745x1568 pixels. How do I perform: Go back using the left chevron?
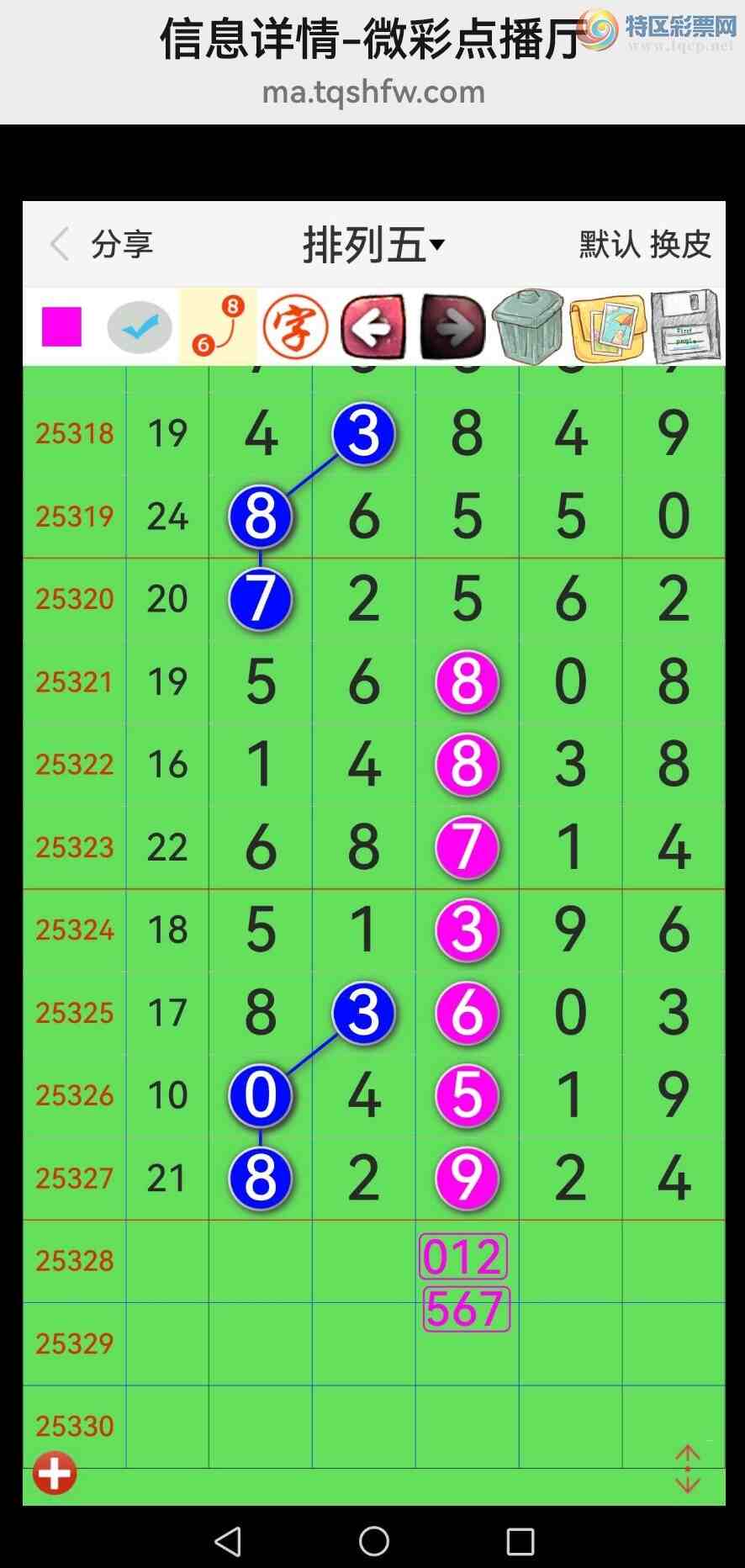[59, 244]
